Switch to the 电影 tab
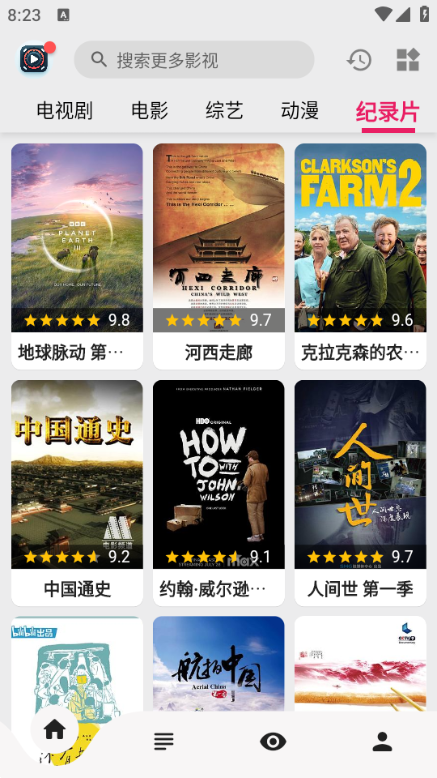 tap(150, 111)
